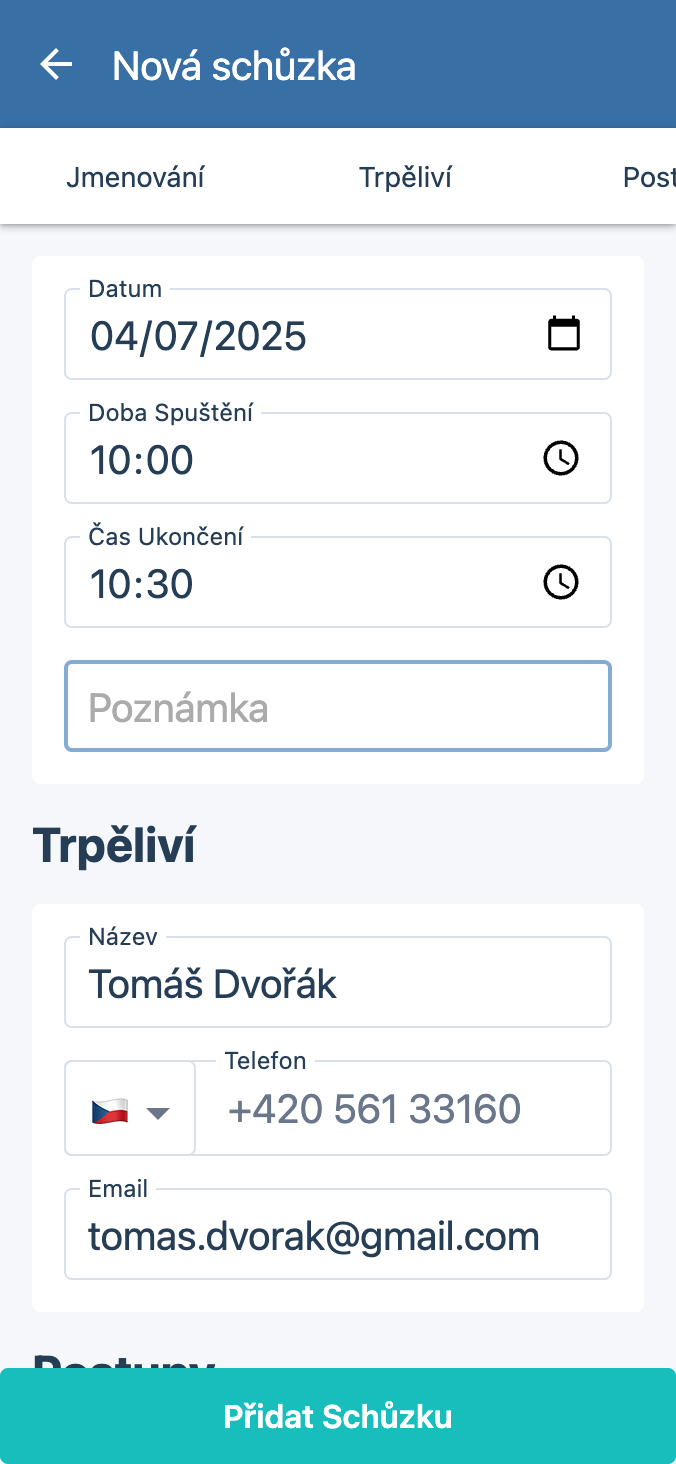The height and width of the screenshot is (1464, 676).
Task: Switch to the Trpěliví tab
Action: coord(405,178)
